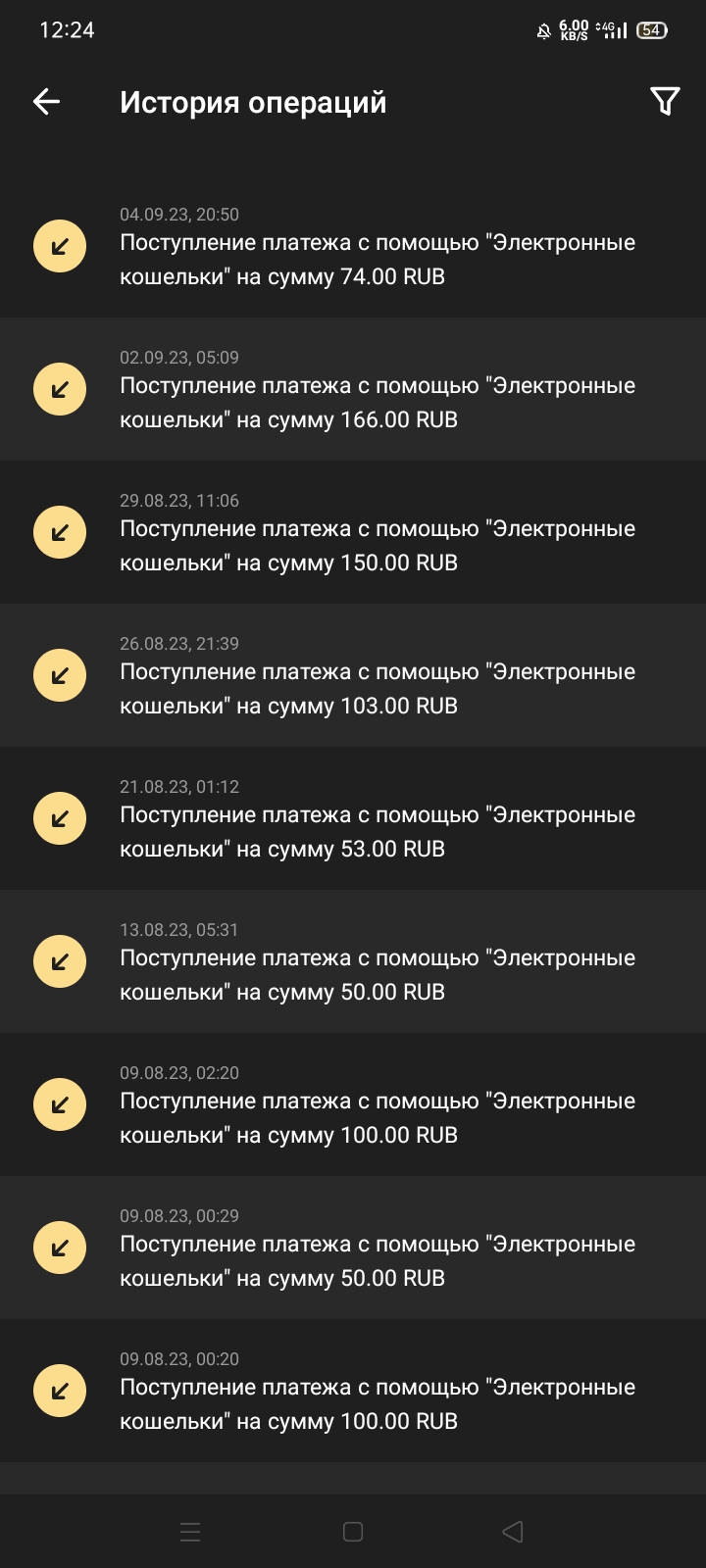
Task: Open the operation dated 13.08.23, 05:31
Action: 378,975
